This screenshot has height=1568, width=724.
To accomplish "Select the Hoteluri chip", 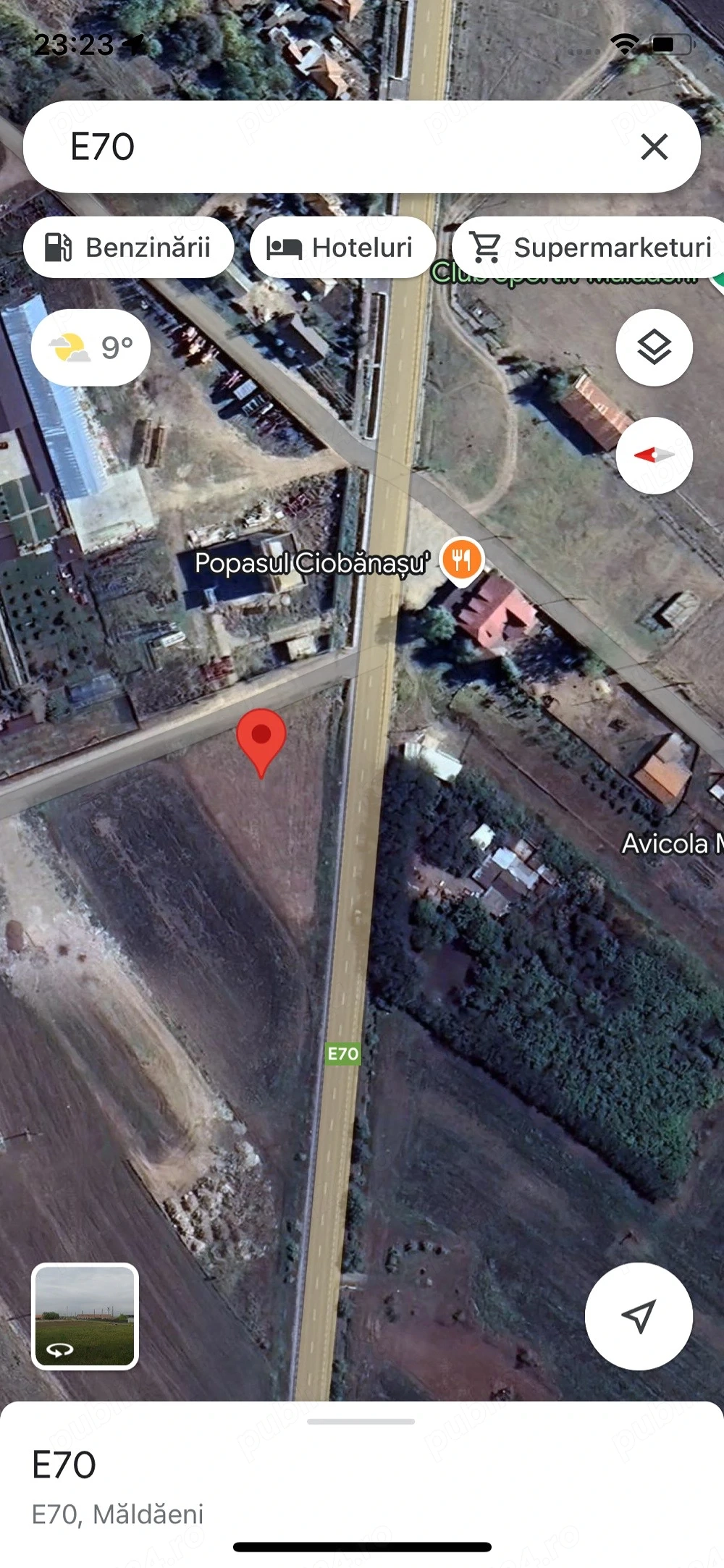I will [342, 248].
